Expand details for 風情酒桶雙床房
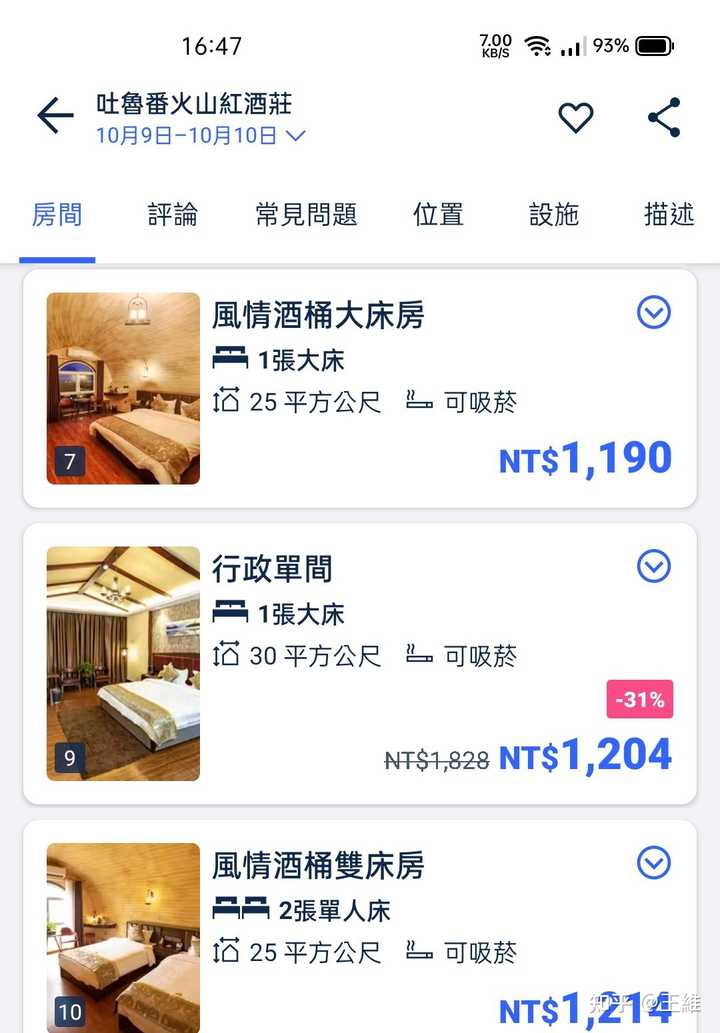This screenshot has height=1033, width=720. point(654,862)
